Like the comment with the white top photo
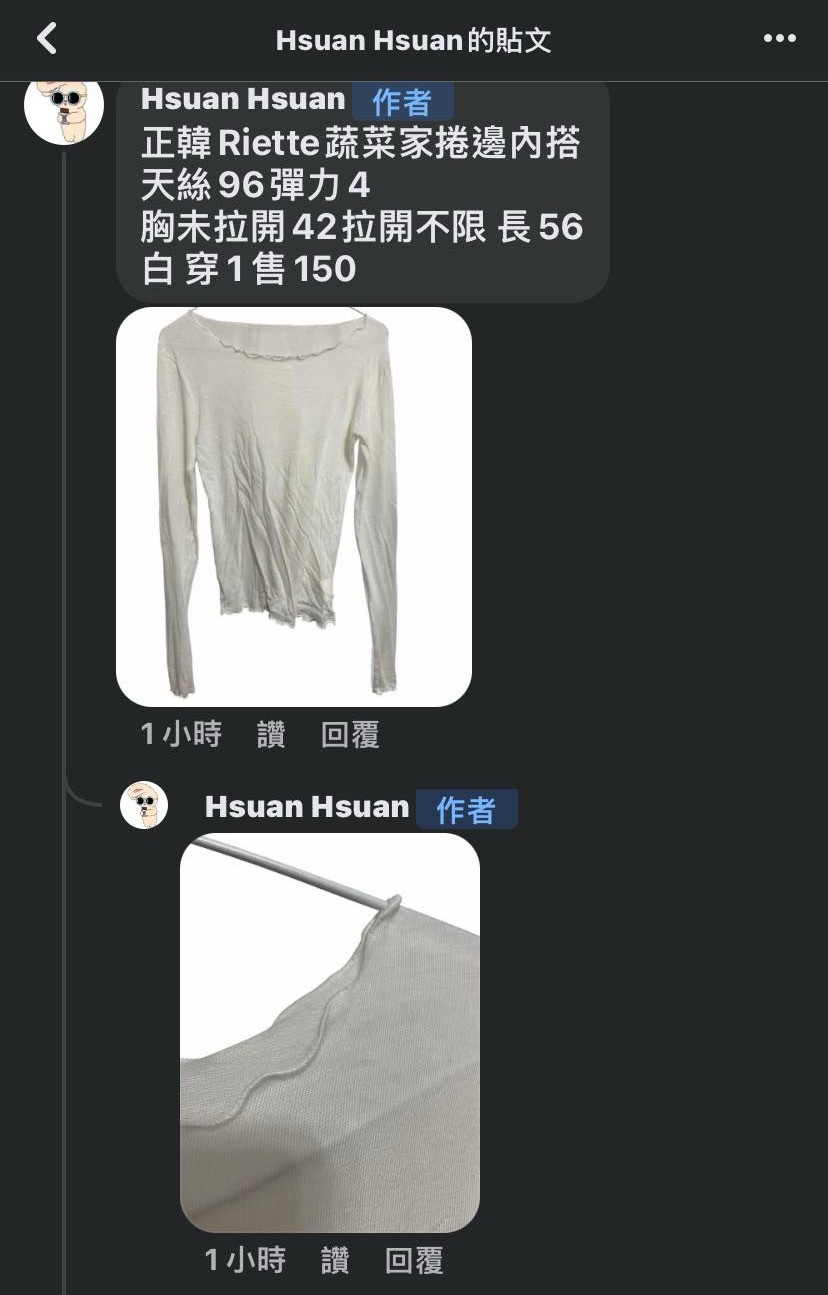Viewport: 828px width, 1295px height. (271, 735)
